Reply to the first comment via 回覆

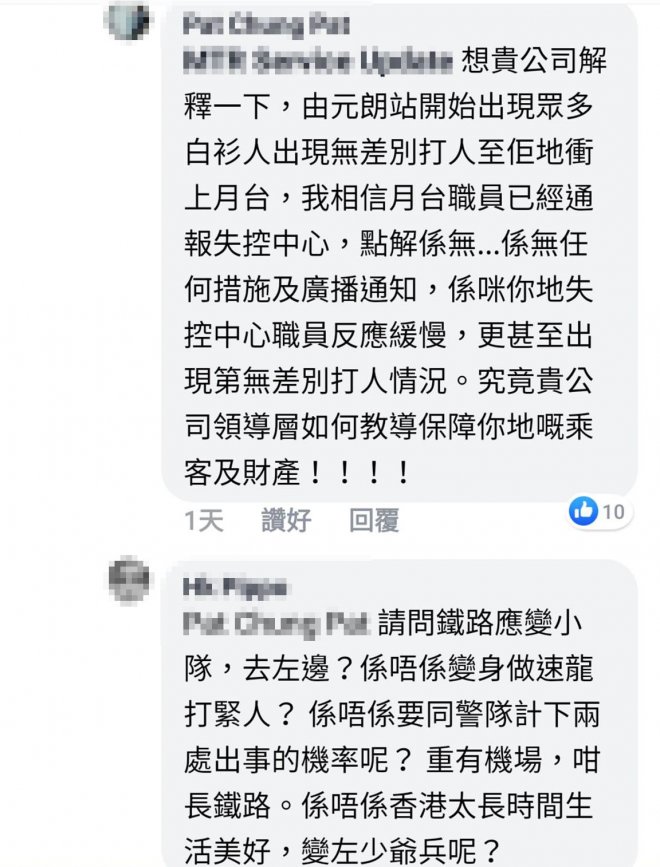pyautogui.click(x=374, y=520)
